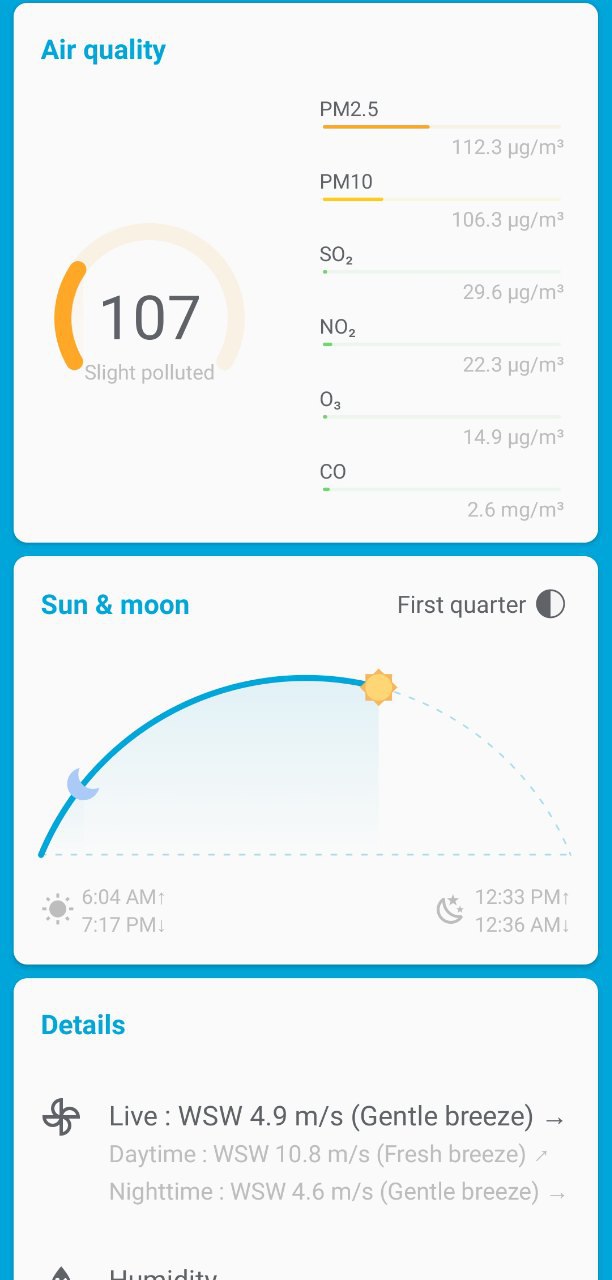Viewport: 612px width, 1280px height.
Task: Open the live wind details row
Action: tap(321, 1117)
